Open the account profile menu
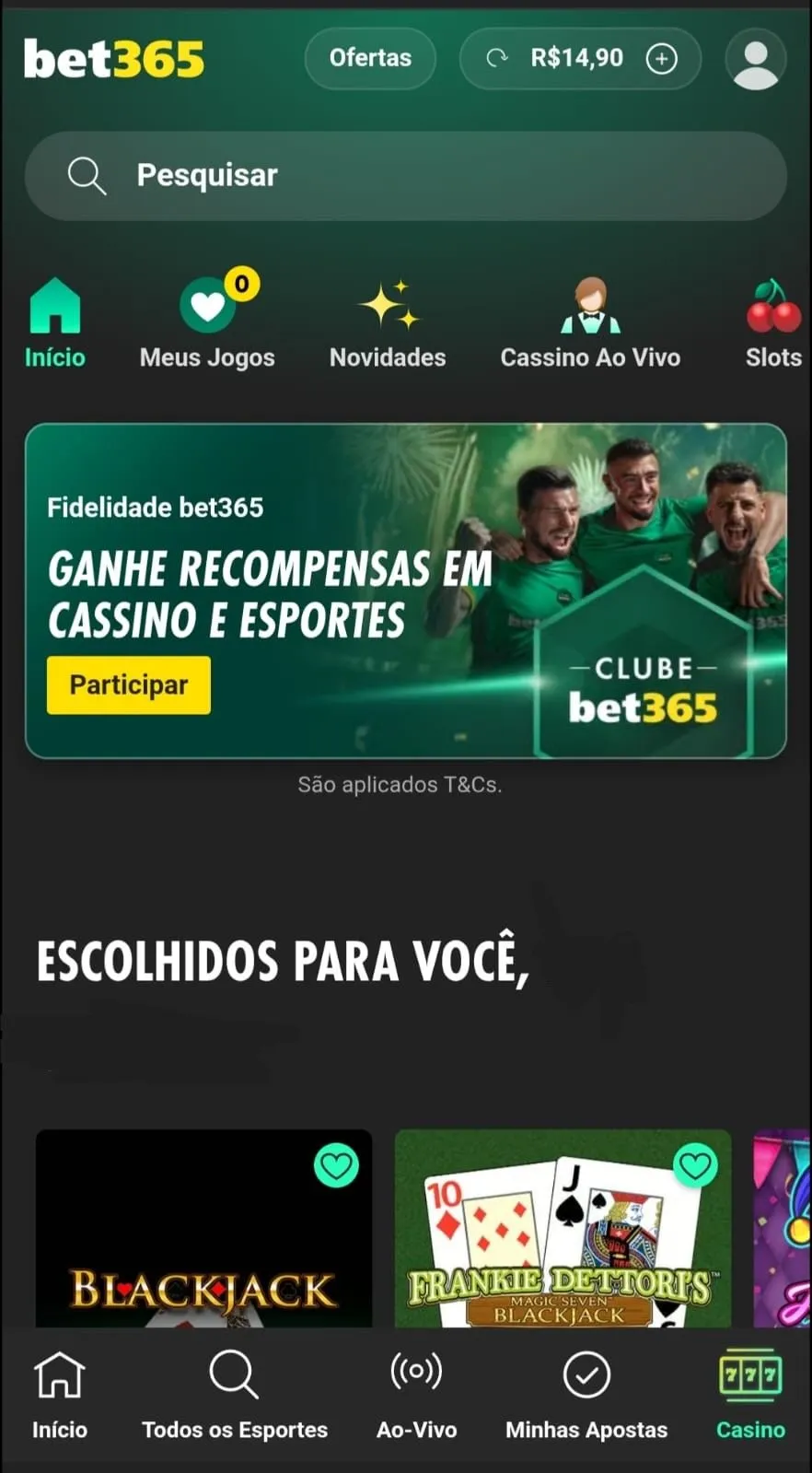Image resolution: width=812 pixels, height=1473 pixels. click(756, 58)
